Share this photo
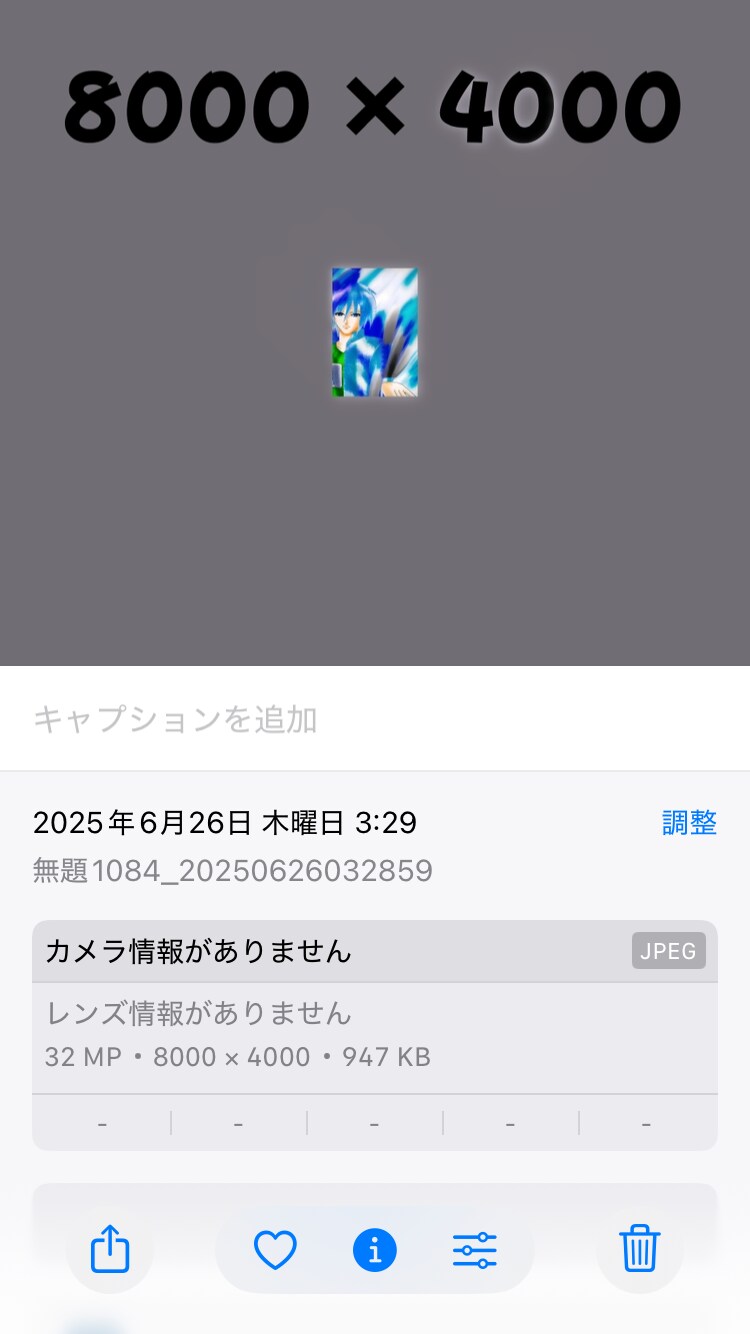 [x=110, y=1250]
